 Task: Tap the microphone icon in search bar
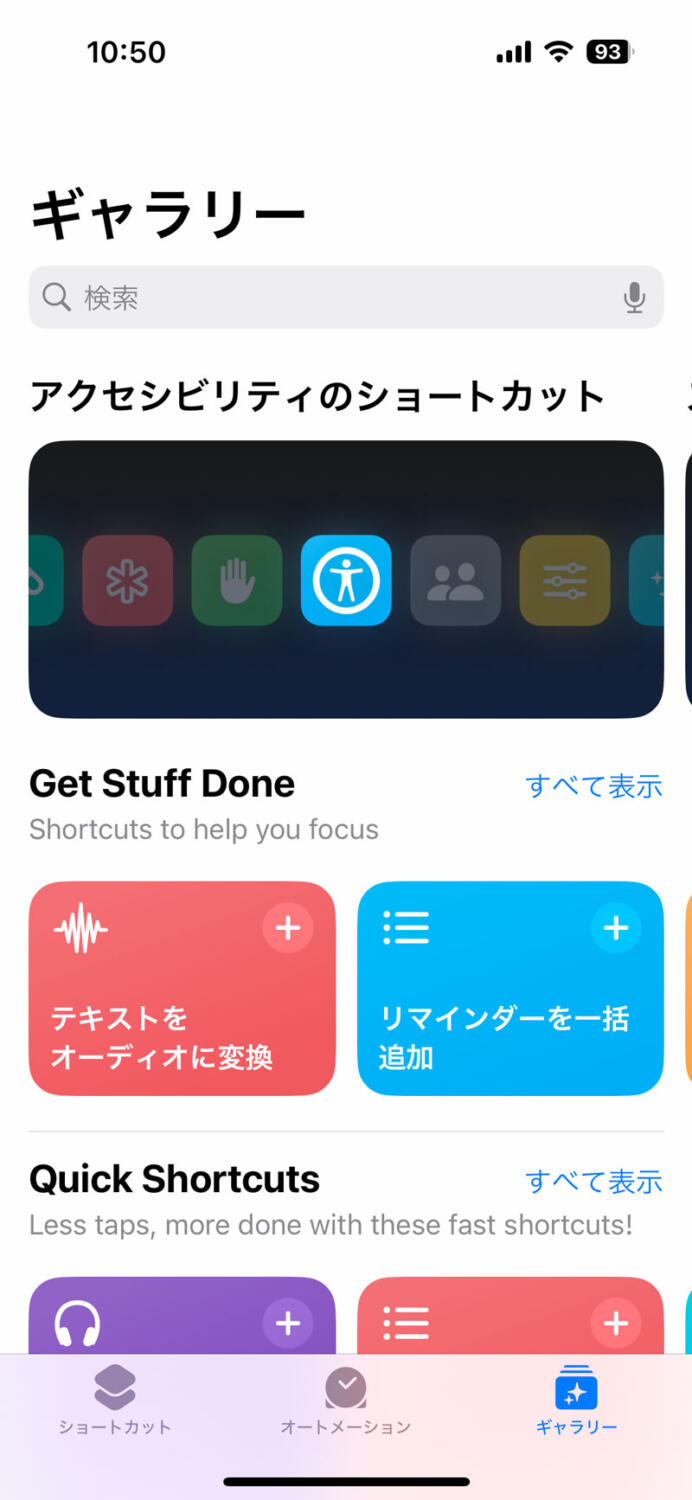click(x=634, y=297)
